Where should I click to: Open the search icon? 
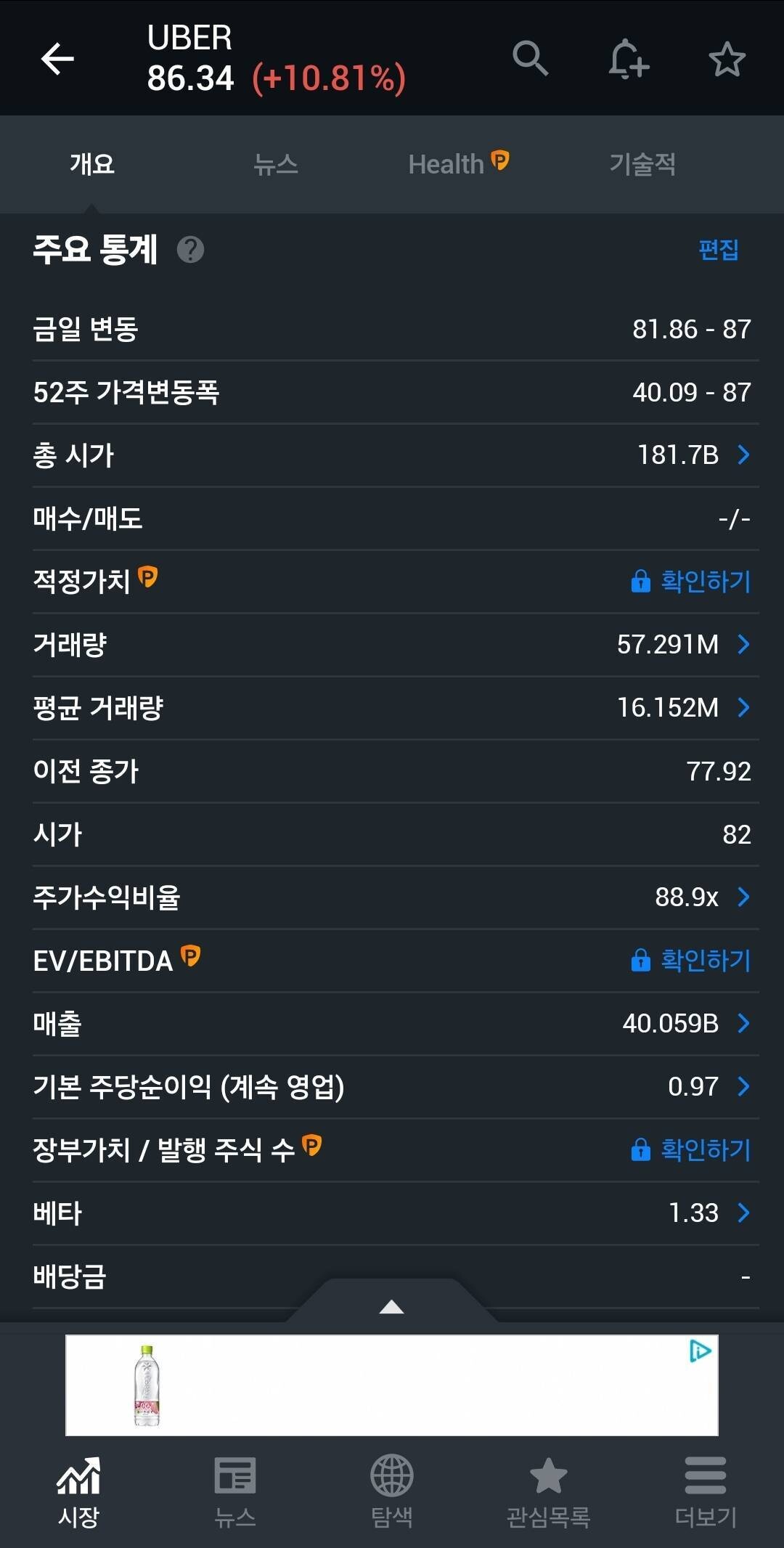tap(531, 60)
